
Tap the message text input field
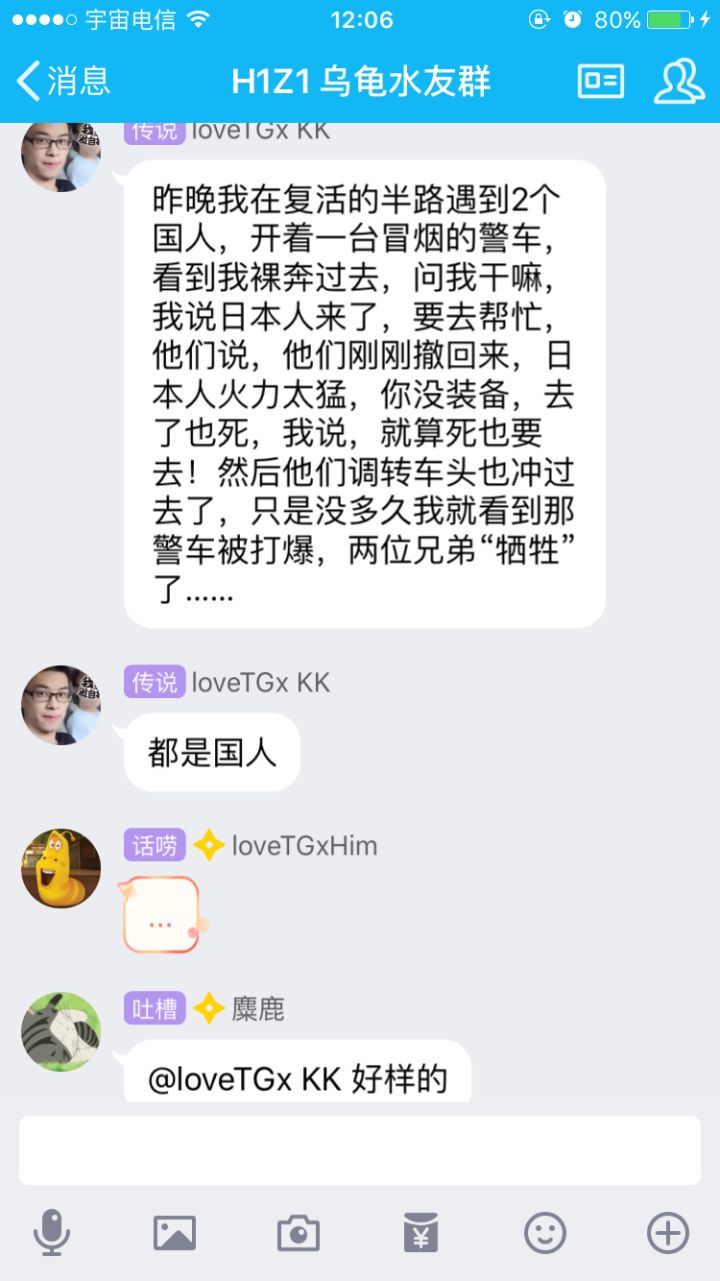(x=360, y=1150)
